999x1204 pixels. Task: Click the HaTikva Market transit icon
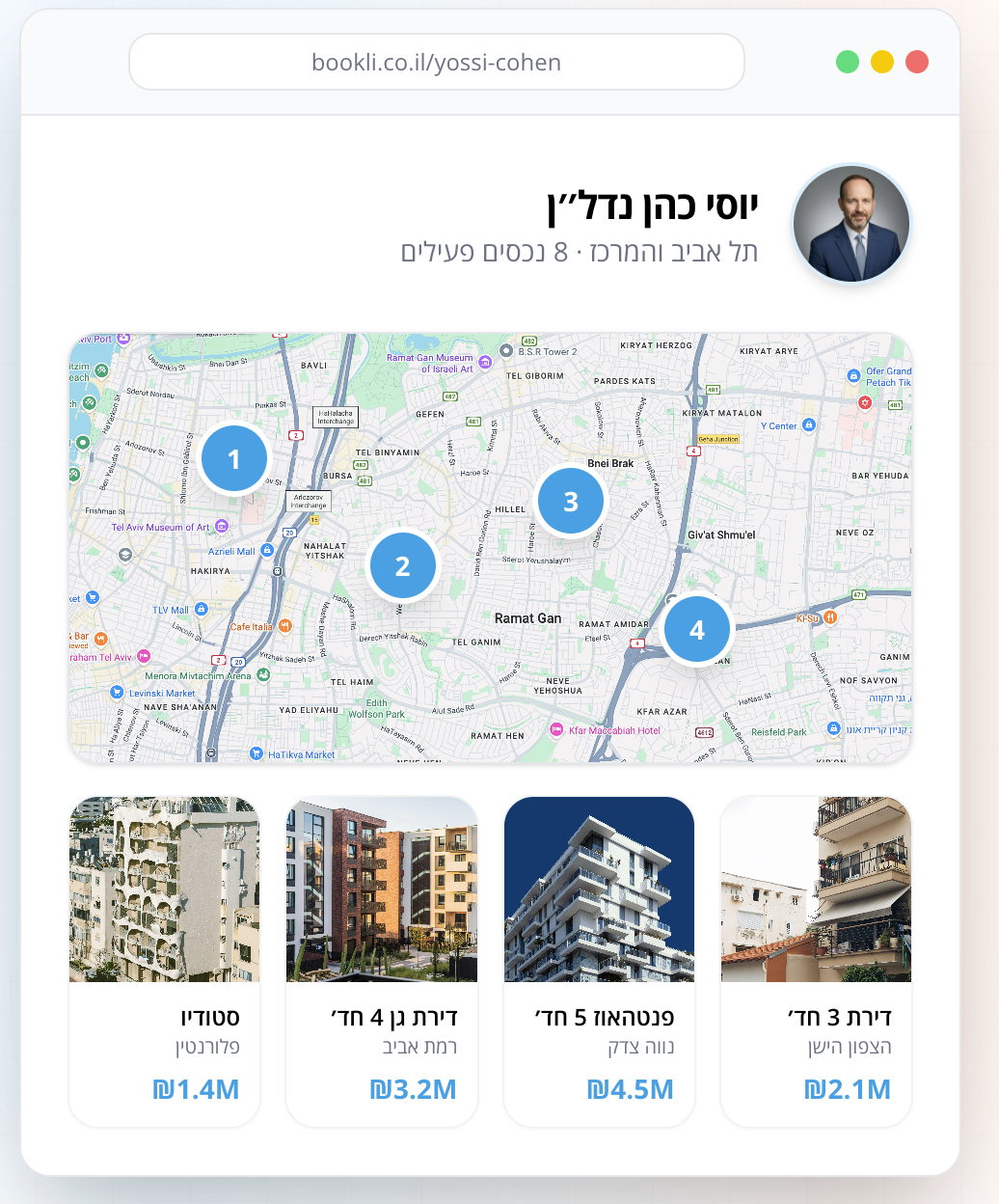256,754
